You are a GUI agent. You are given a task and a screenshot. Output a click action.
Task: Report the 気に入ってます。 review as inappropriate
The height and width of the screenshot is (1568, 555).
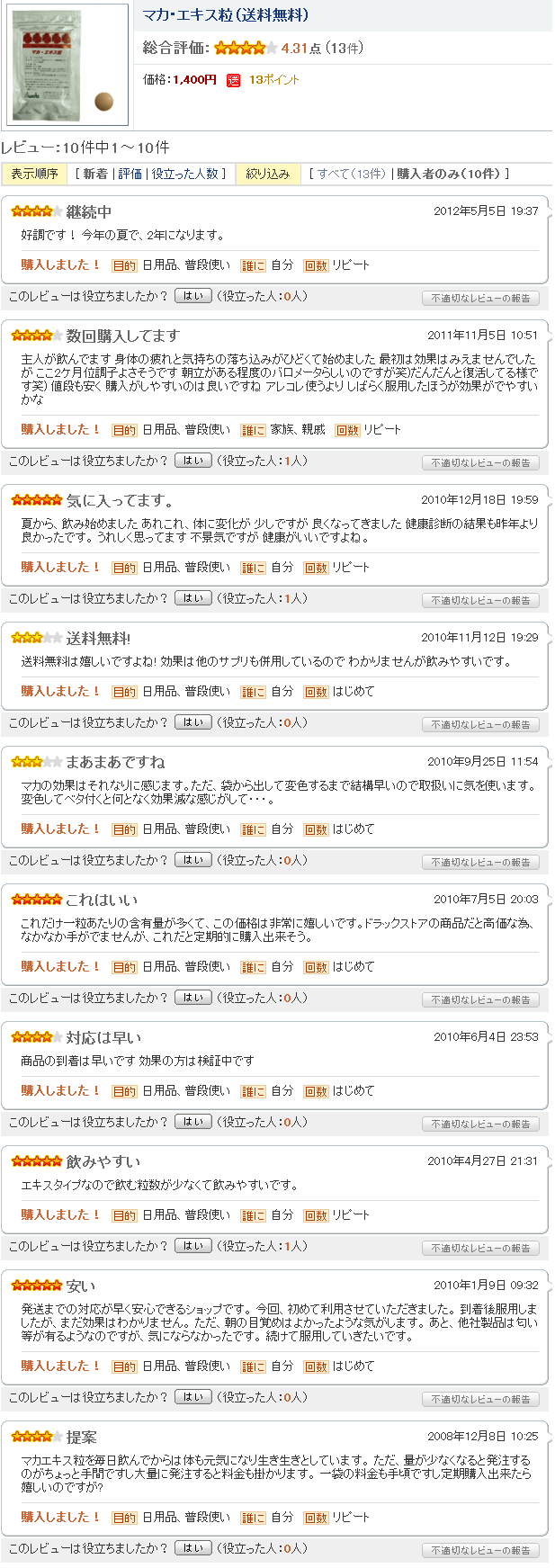pos(480,600)
